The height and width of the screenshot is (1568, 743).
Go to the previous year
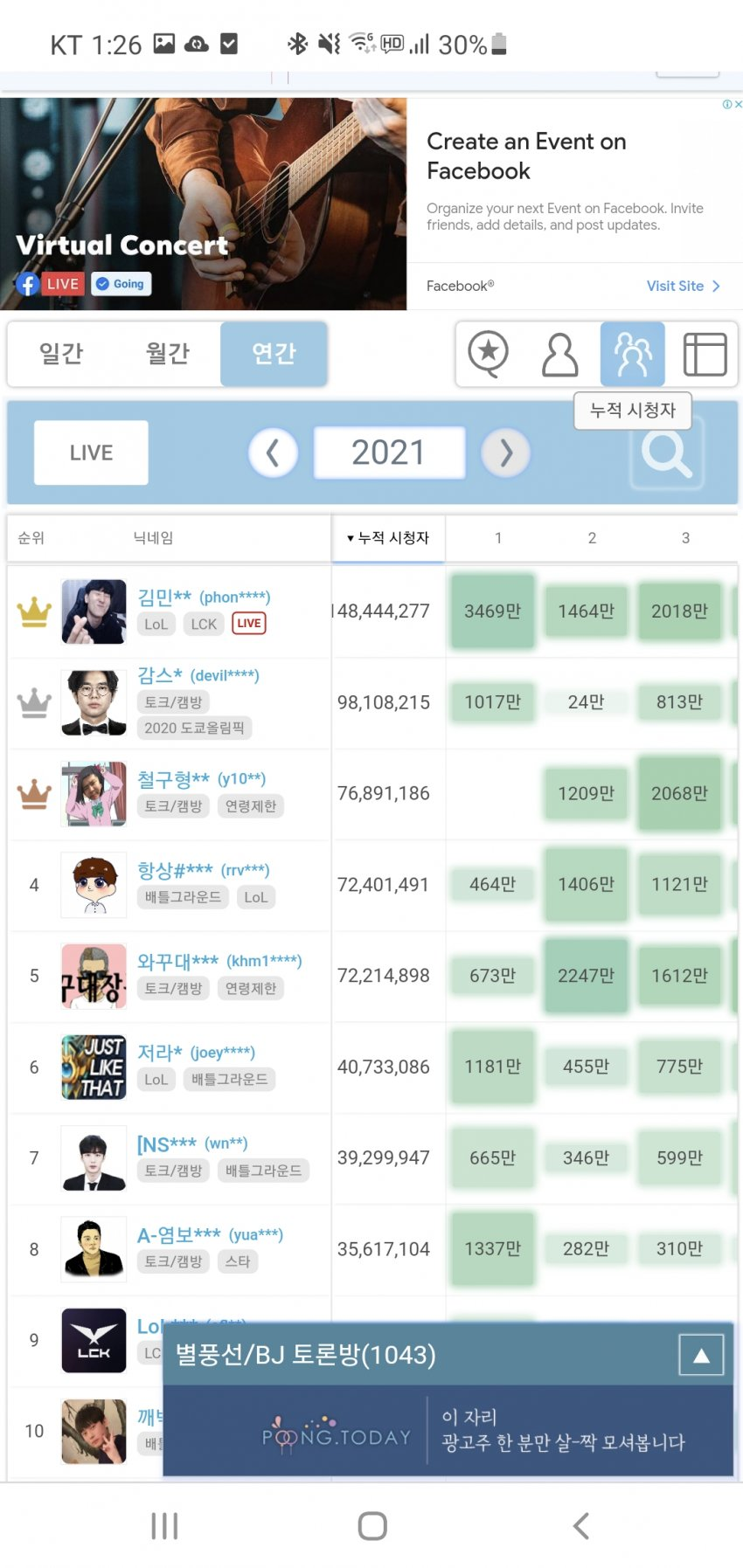click(x=273, y=452)
